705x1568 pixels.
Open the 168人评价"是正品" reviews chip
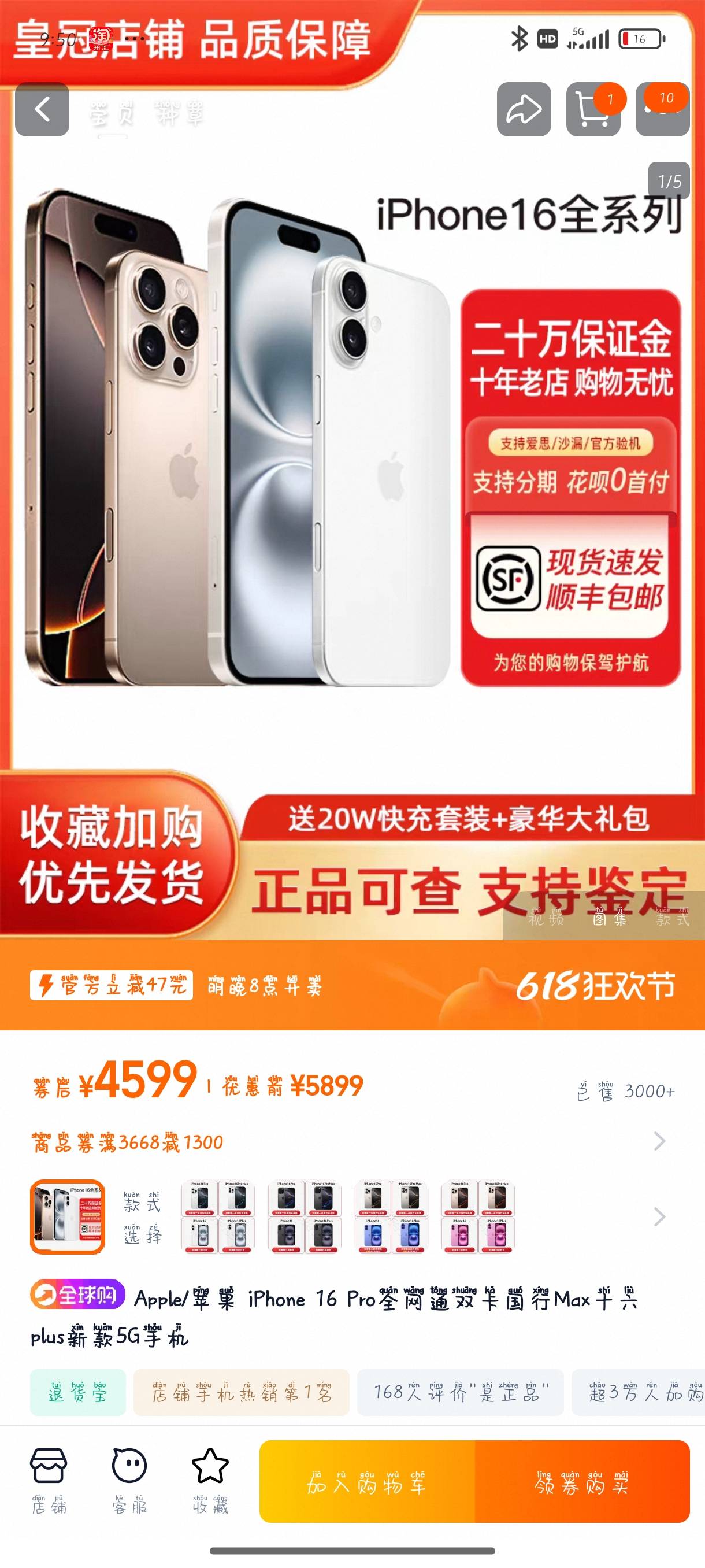click(461, 1393)
